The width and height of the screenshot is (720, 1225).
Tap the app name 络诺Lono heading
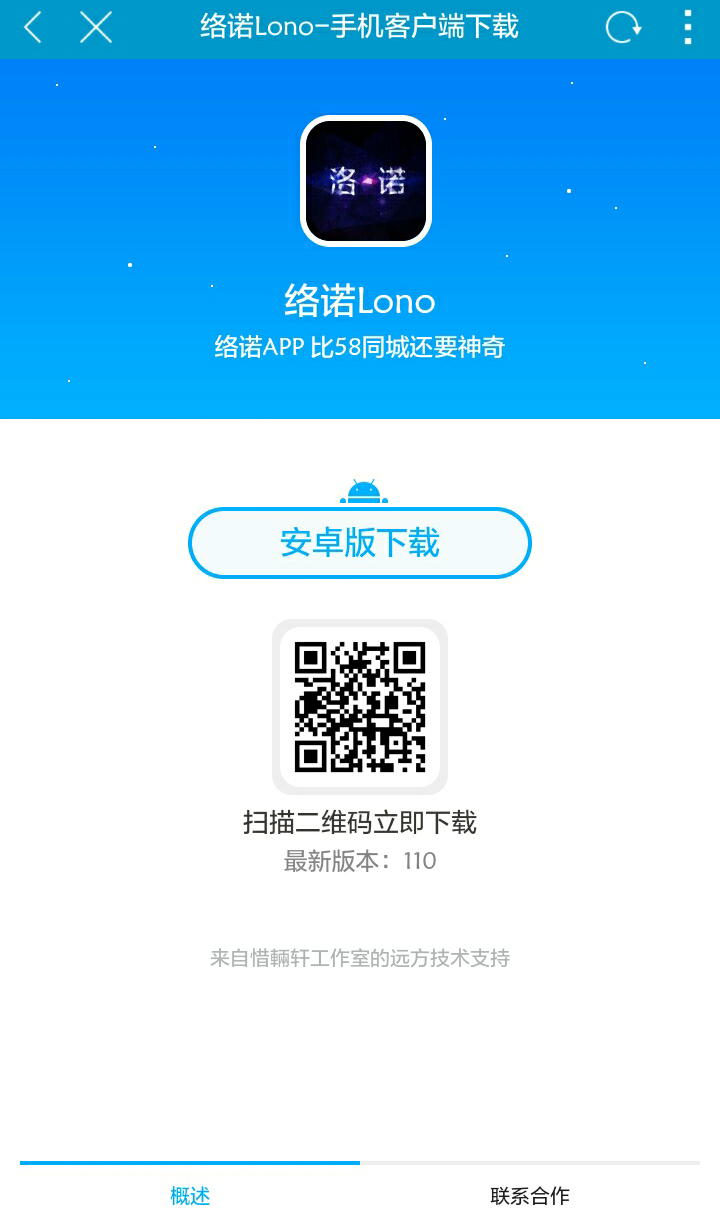360,301
